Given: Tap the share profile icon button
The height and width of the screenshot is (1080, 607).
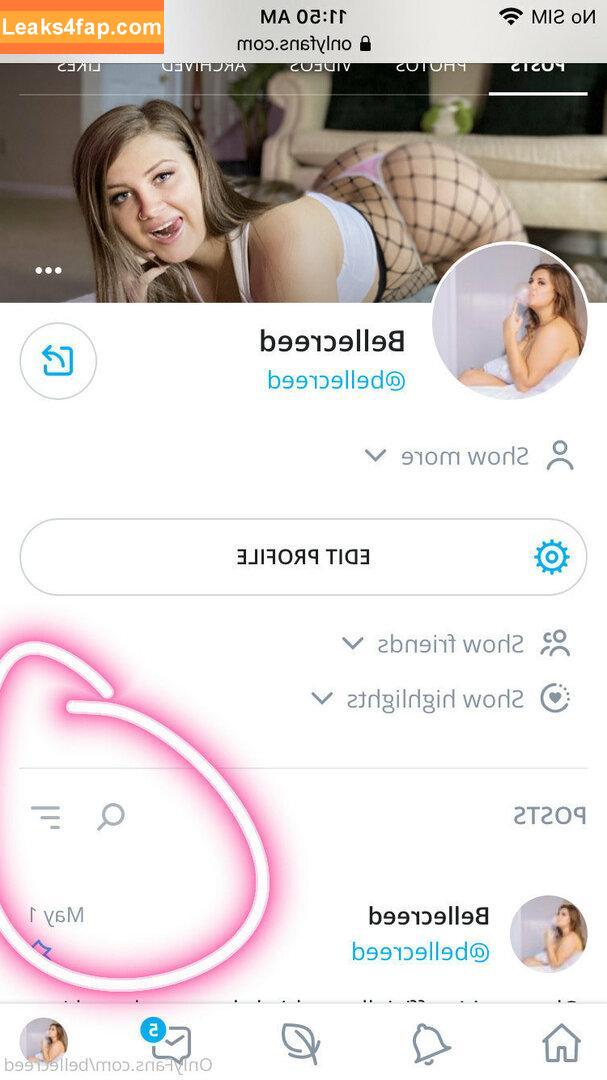Looking at the screenshot, I should (x=58, y=361).
